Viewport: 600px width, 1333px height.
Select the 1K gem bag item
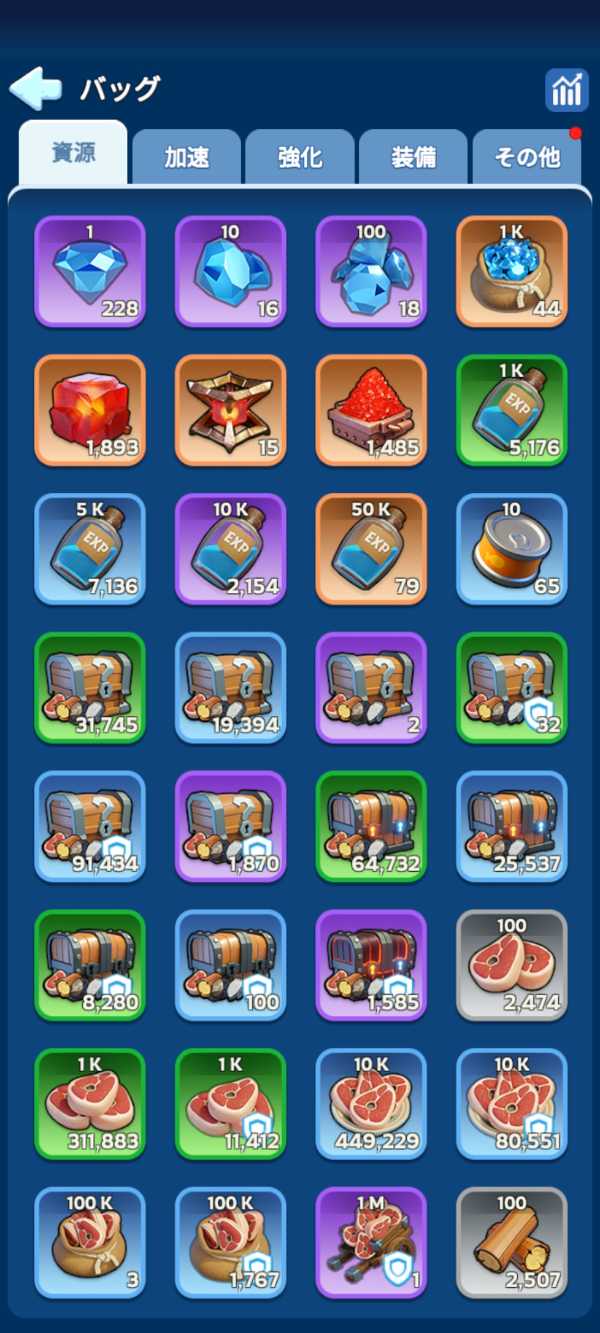click(512, 271)
